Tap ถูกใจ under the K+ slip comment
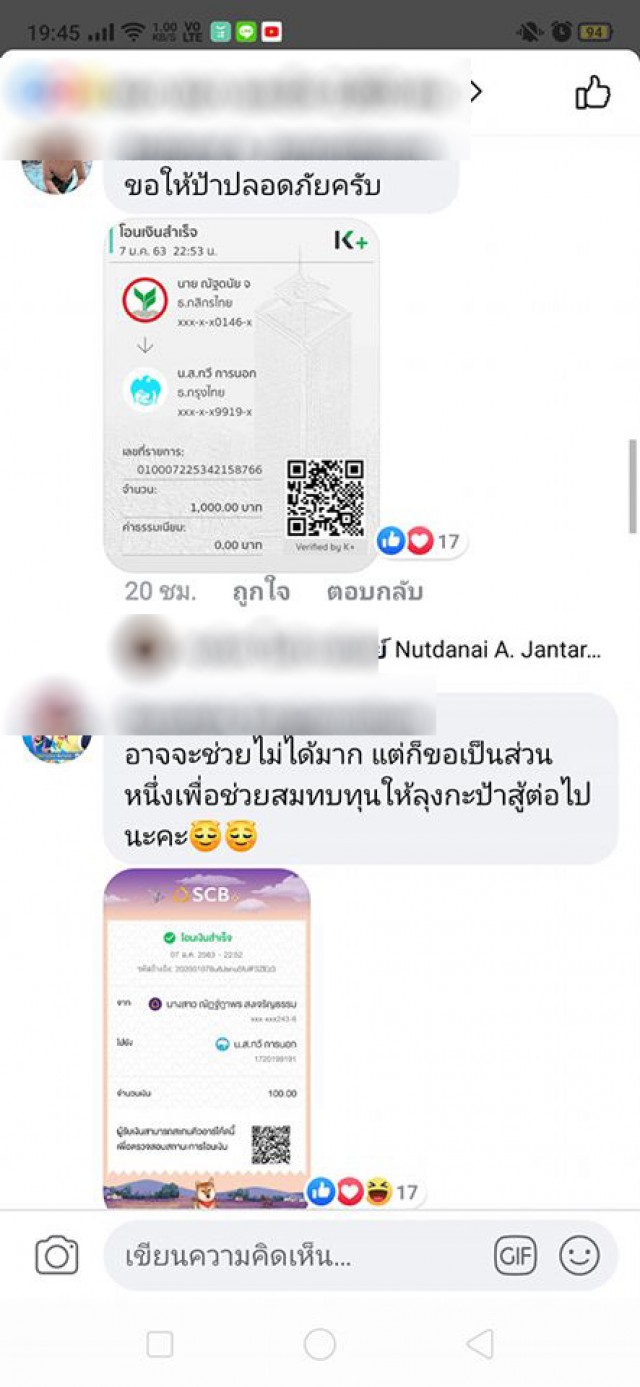 click(x=261, y=591)
